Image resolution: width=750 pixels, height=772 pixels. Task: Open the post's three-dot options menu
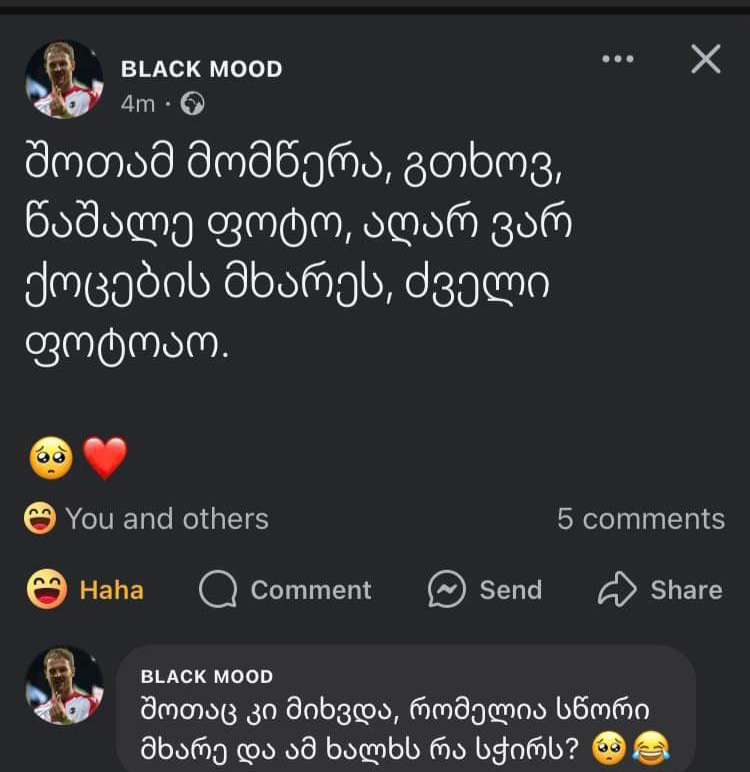(x=617, y=60)
